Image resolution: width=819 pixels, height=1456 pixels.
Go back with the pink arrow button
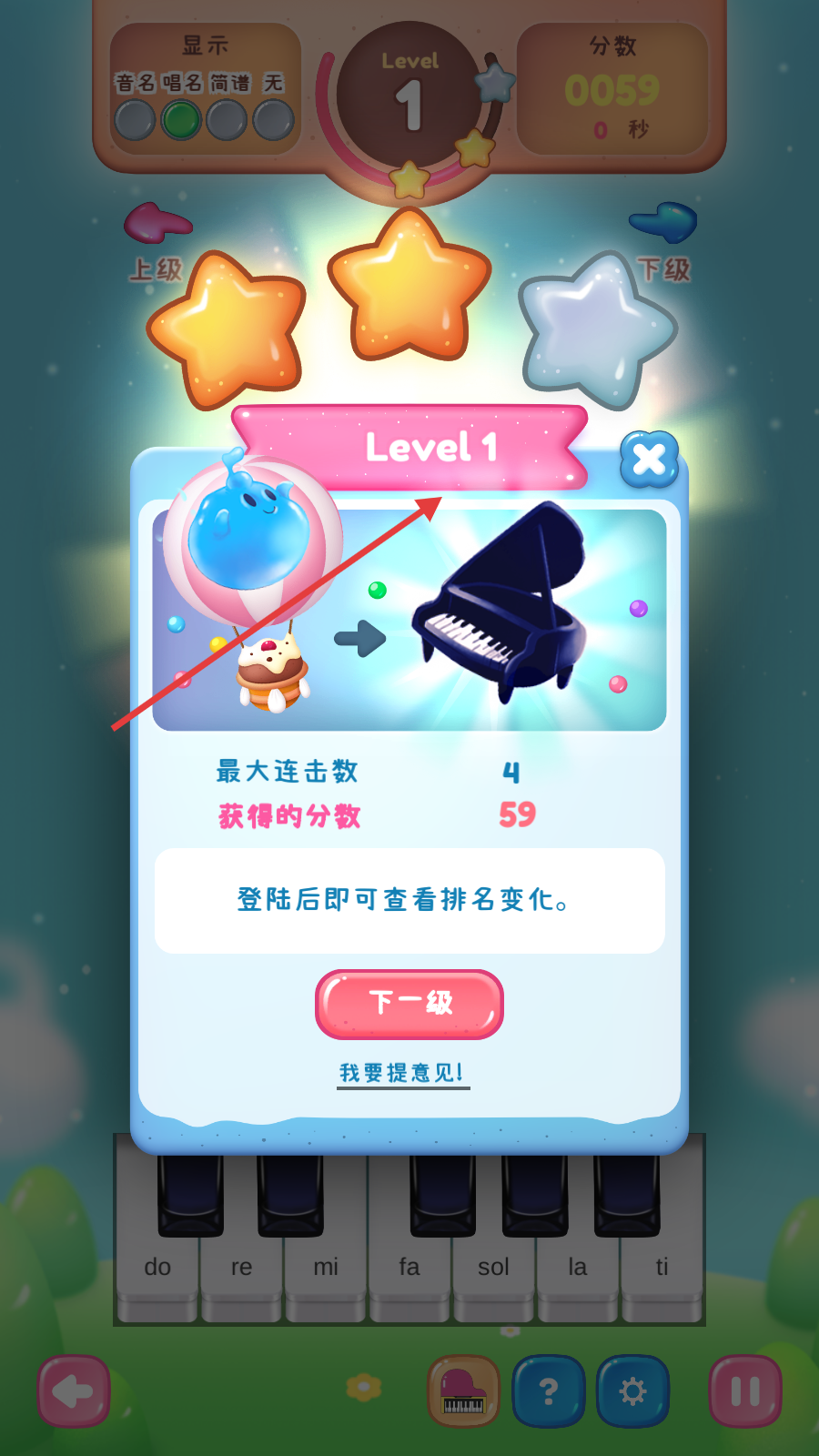pyautogui.click(x=74, y=1390)
